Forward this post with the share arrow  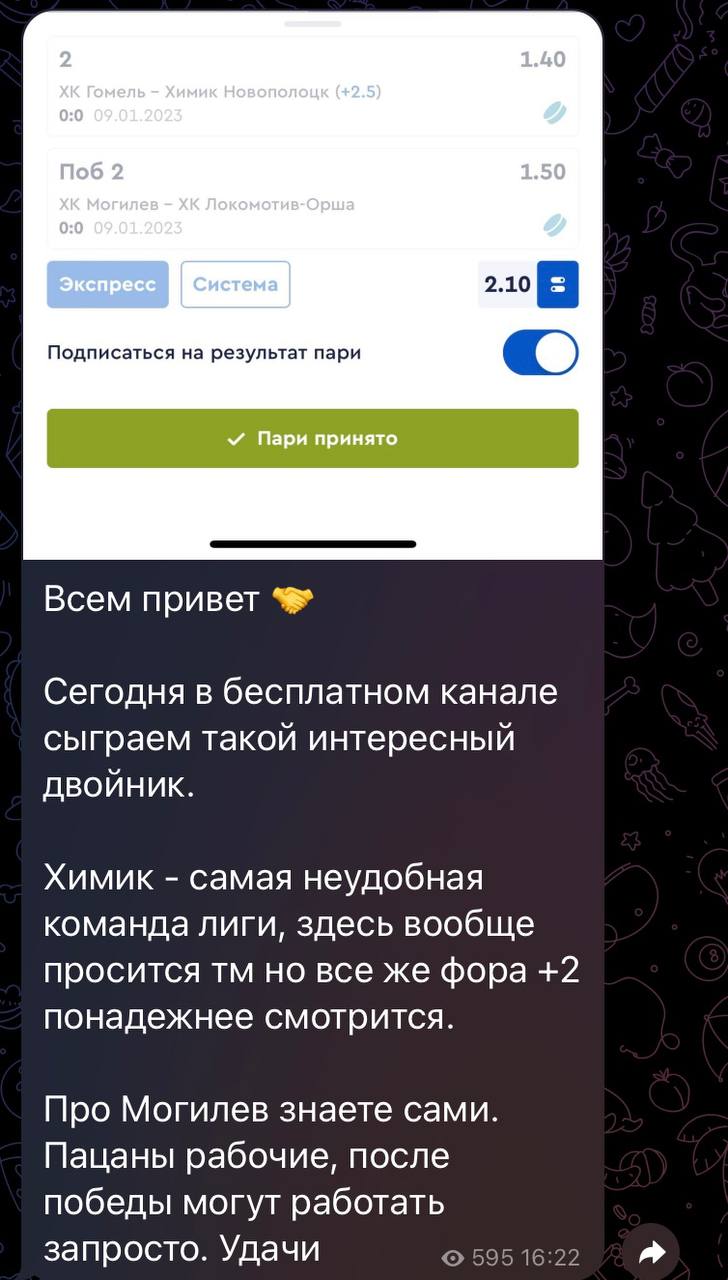(654, 1250)
